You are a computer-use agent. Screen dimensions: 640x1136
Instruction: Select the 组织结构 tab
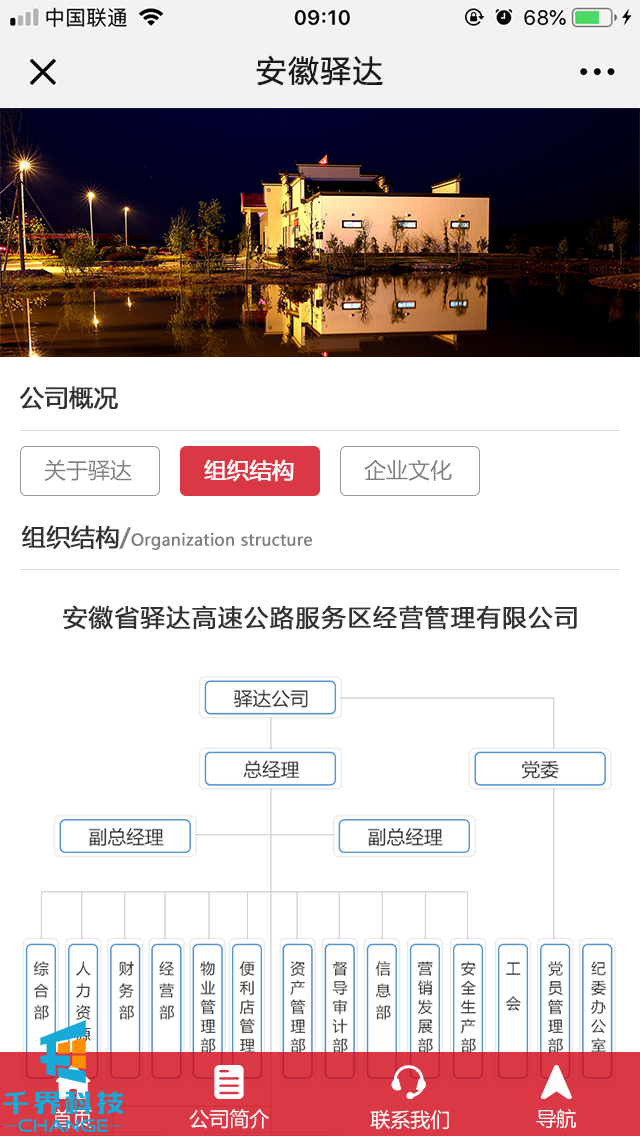pyautogui.click(x=250, y=471)
